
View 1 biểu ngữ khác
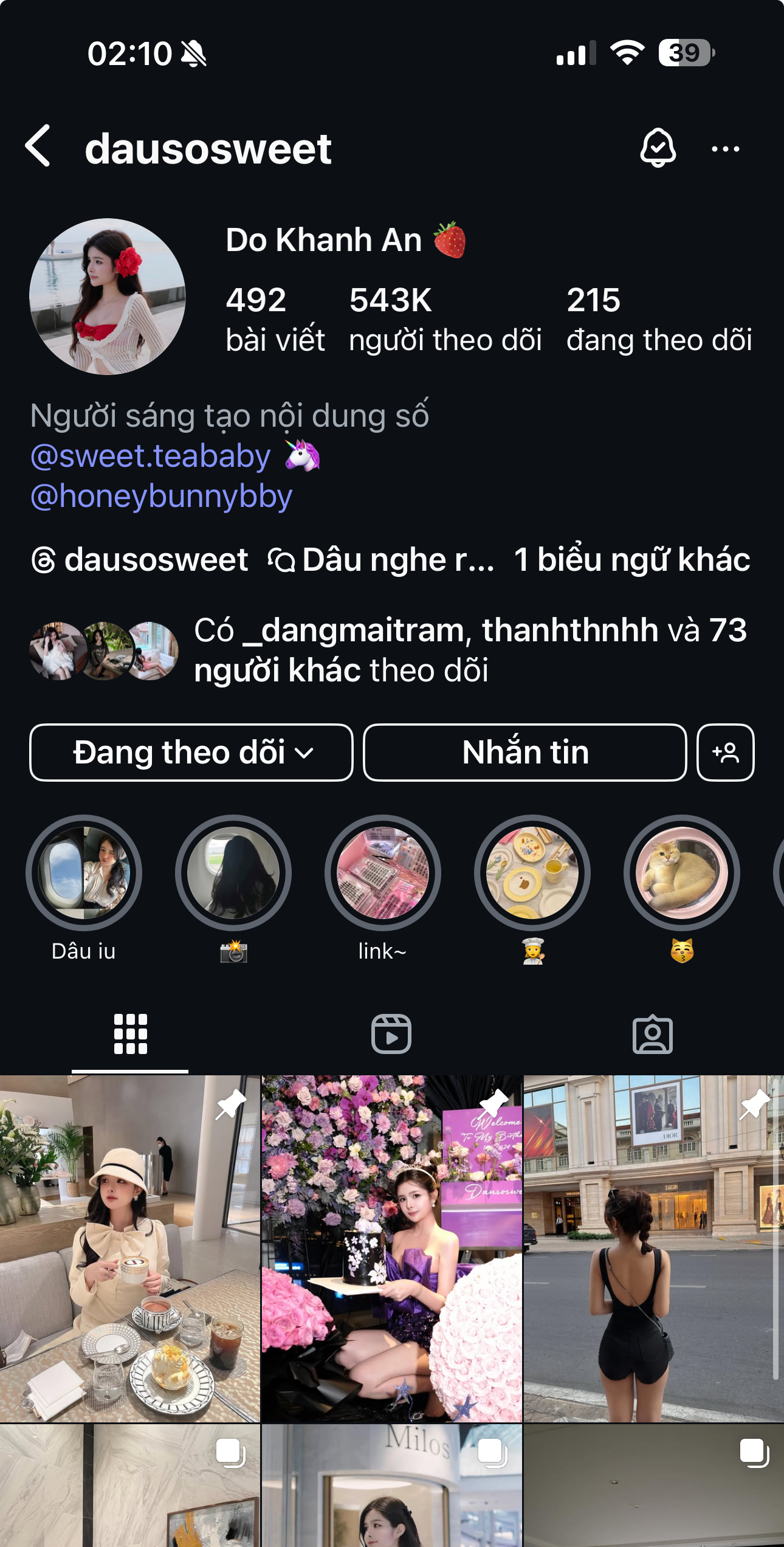pyautogui.click(x=631, y=560)
